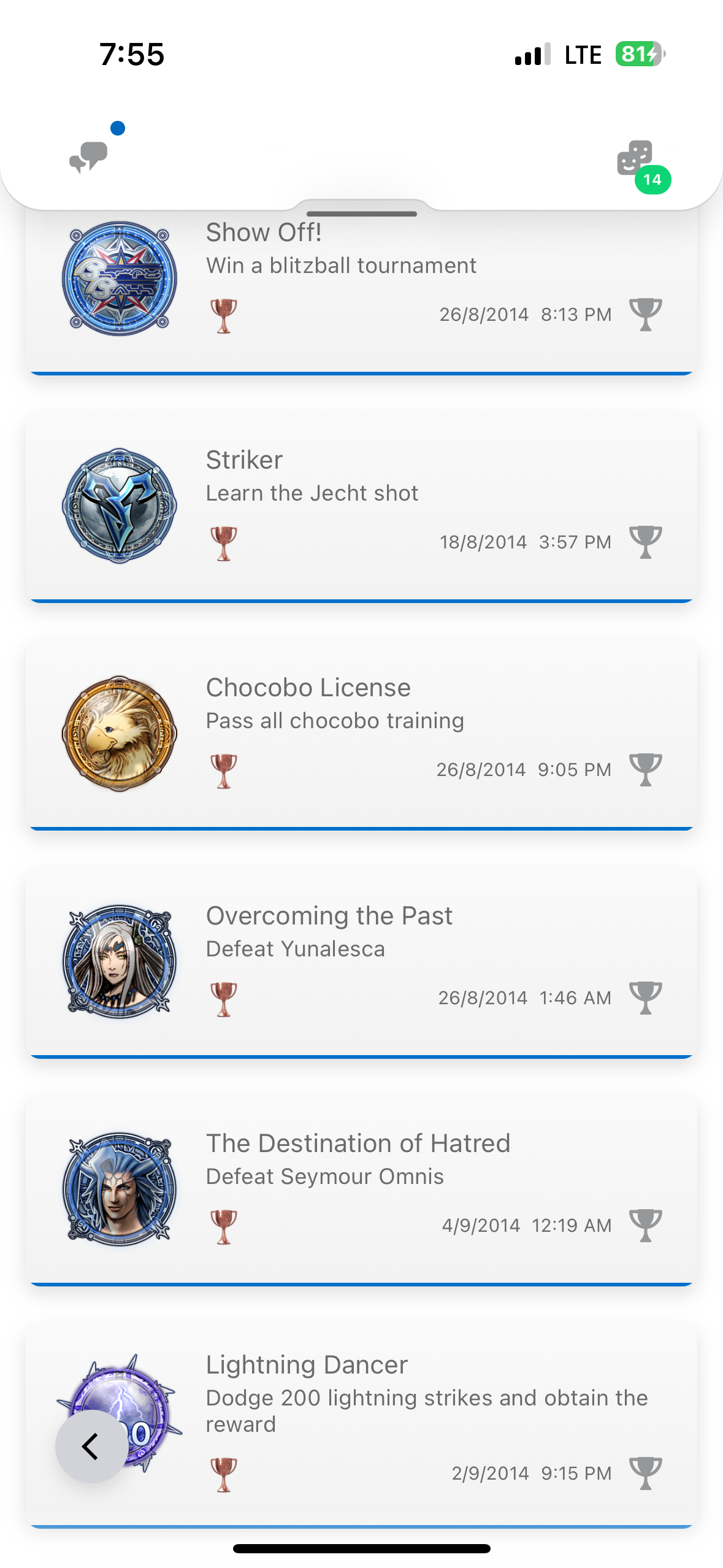View the Chocobo License trophy details
This screenshot has width=723, height=1568.
click(362, 734)
